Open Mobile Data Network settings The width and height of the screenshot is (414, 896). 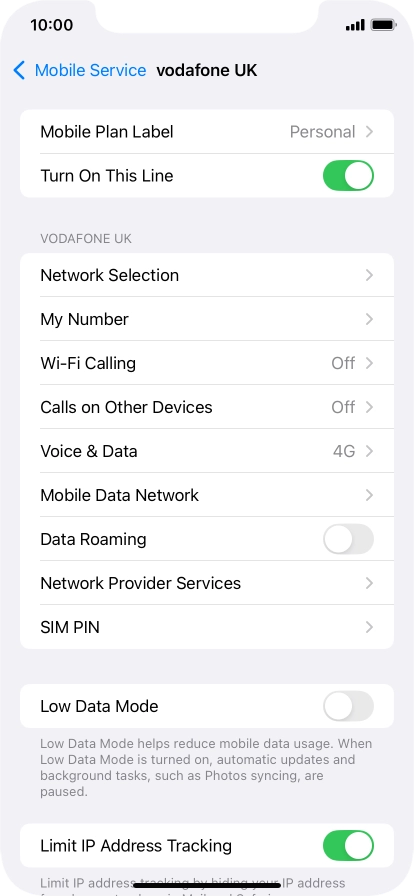coord(207,495)
